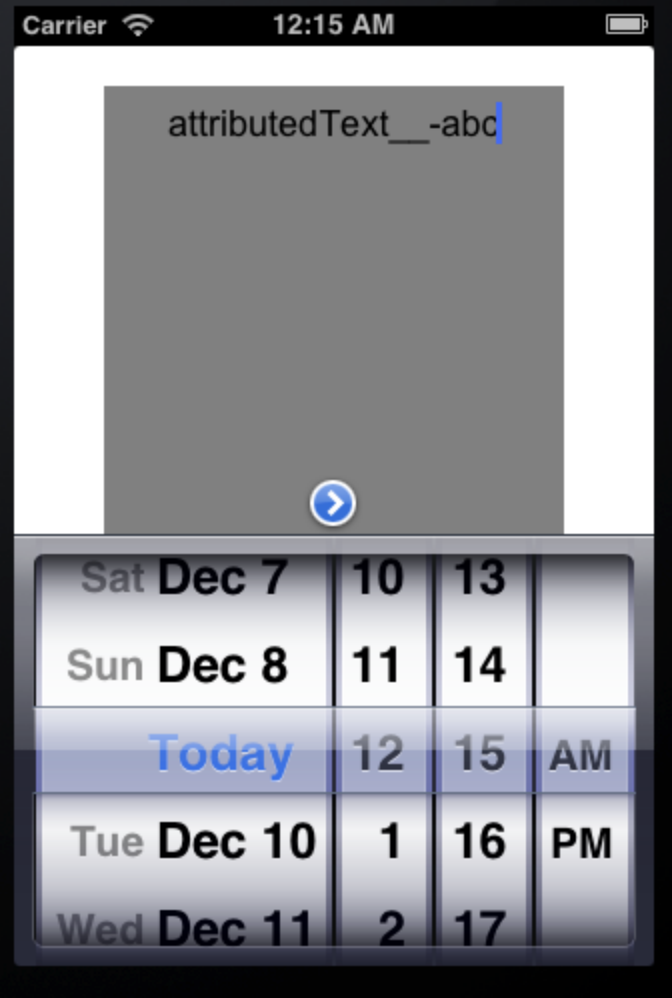The width and height of the screenshot is (672, 998).
Task: Pick minute 16 in the picker
Action: tap(480, 842)
